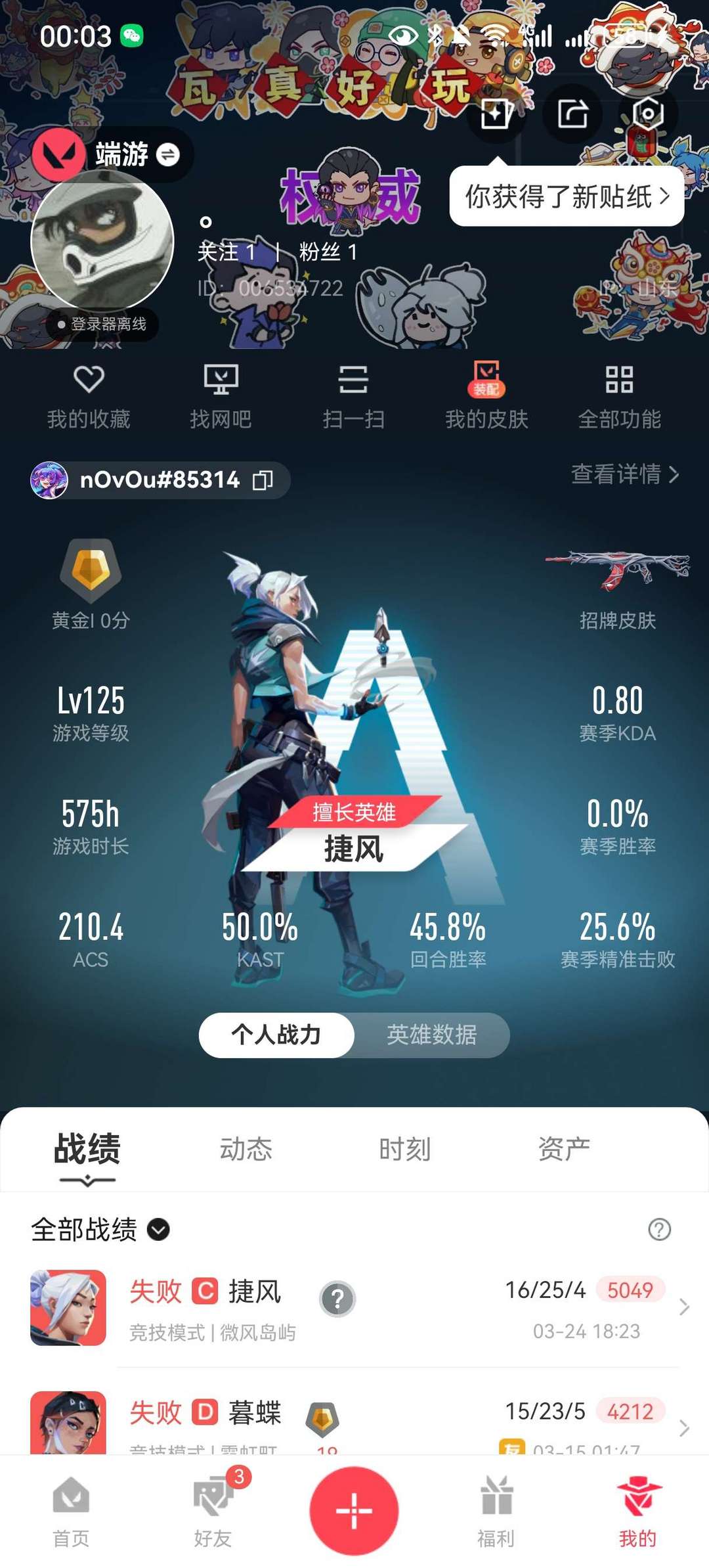
Task: Open the settings hexagon icon
Action: pos(647,114)
